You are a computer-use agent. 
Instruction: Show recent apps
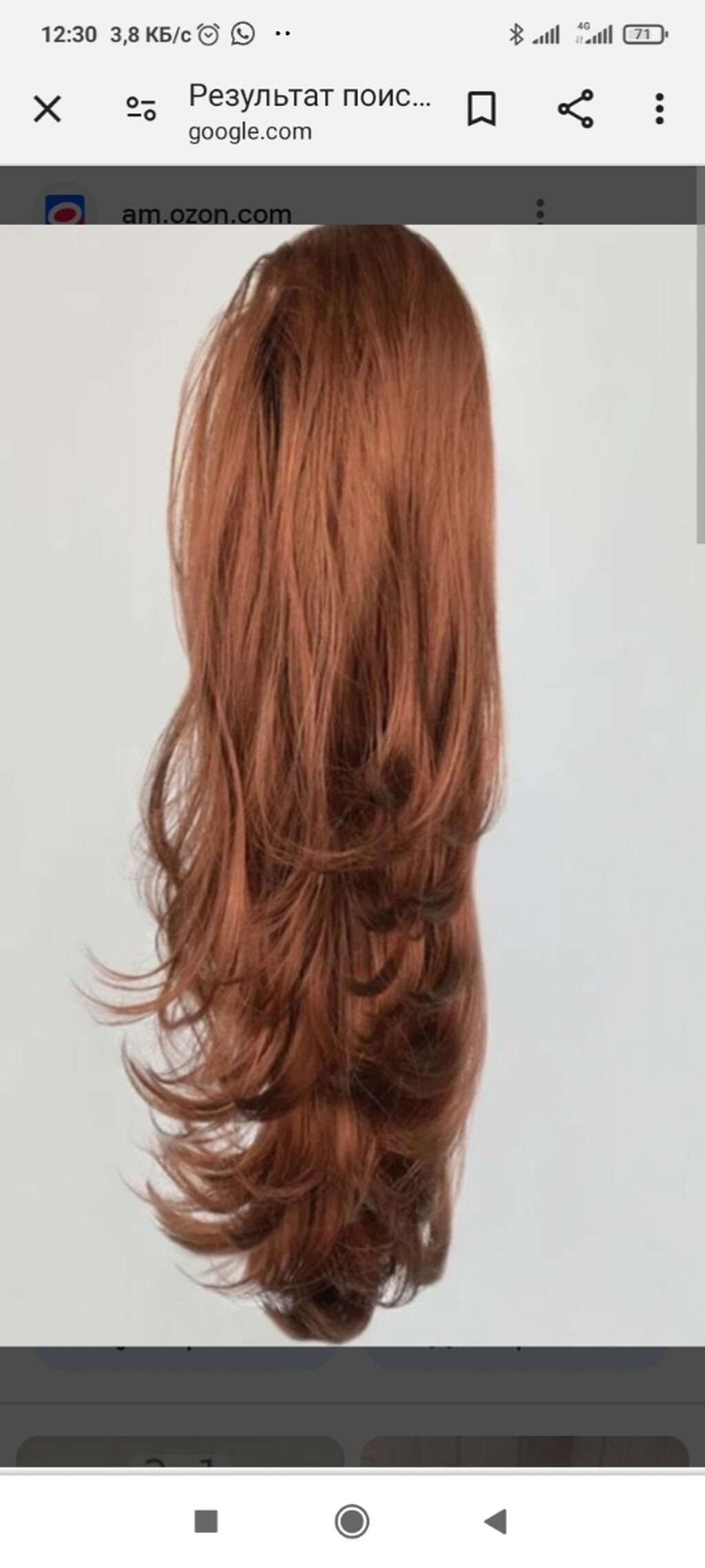pos(206,1521)
